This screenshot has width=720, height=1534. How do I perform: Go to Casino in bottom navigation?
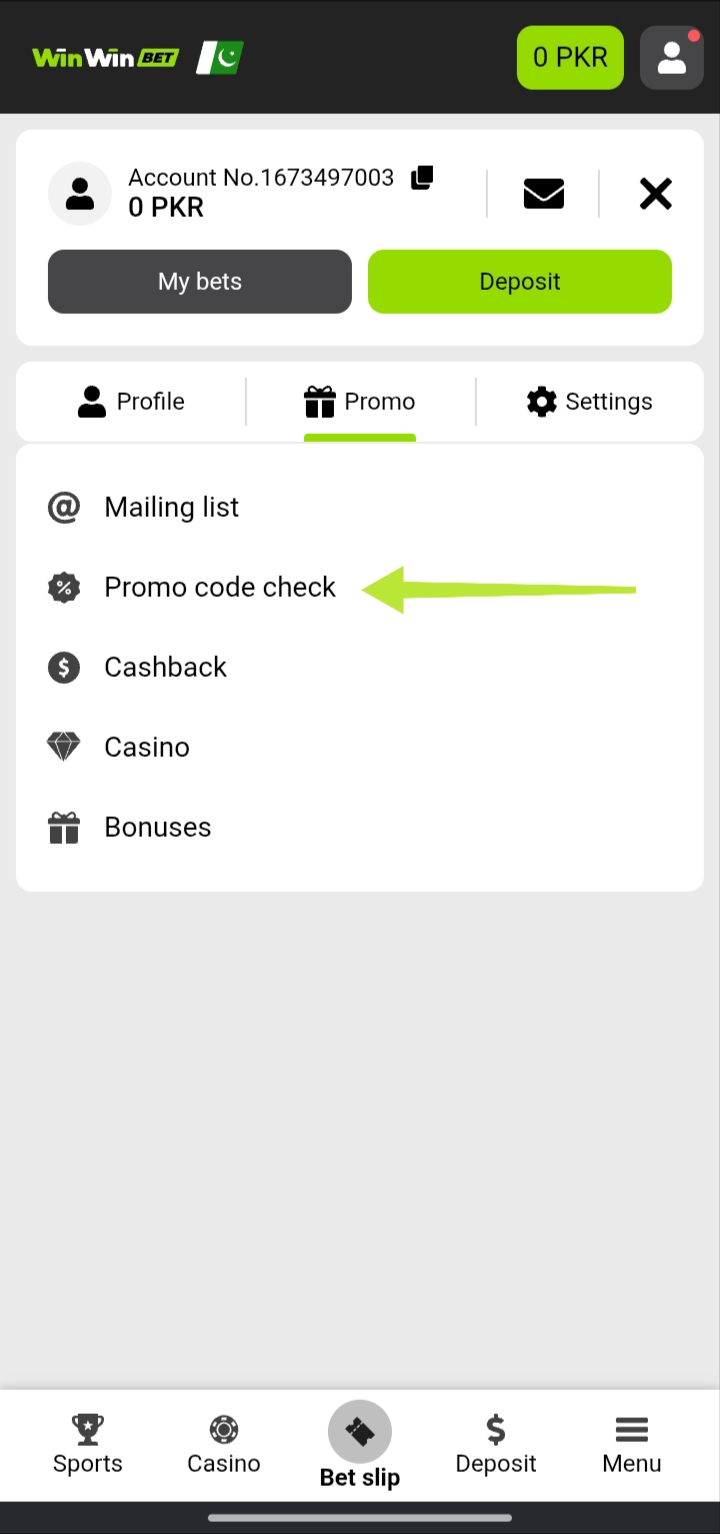pyautogui.click(x=224, y=1445)
